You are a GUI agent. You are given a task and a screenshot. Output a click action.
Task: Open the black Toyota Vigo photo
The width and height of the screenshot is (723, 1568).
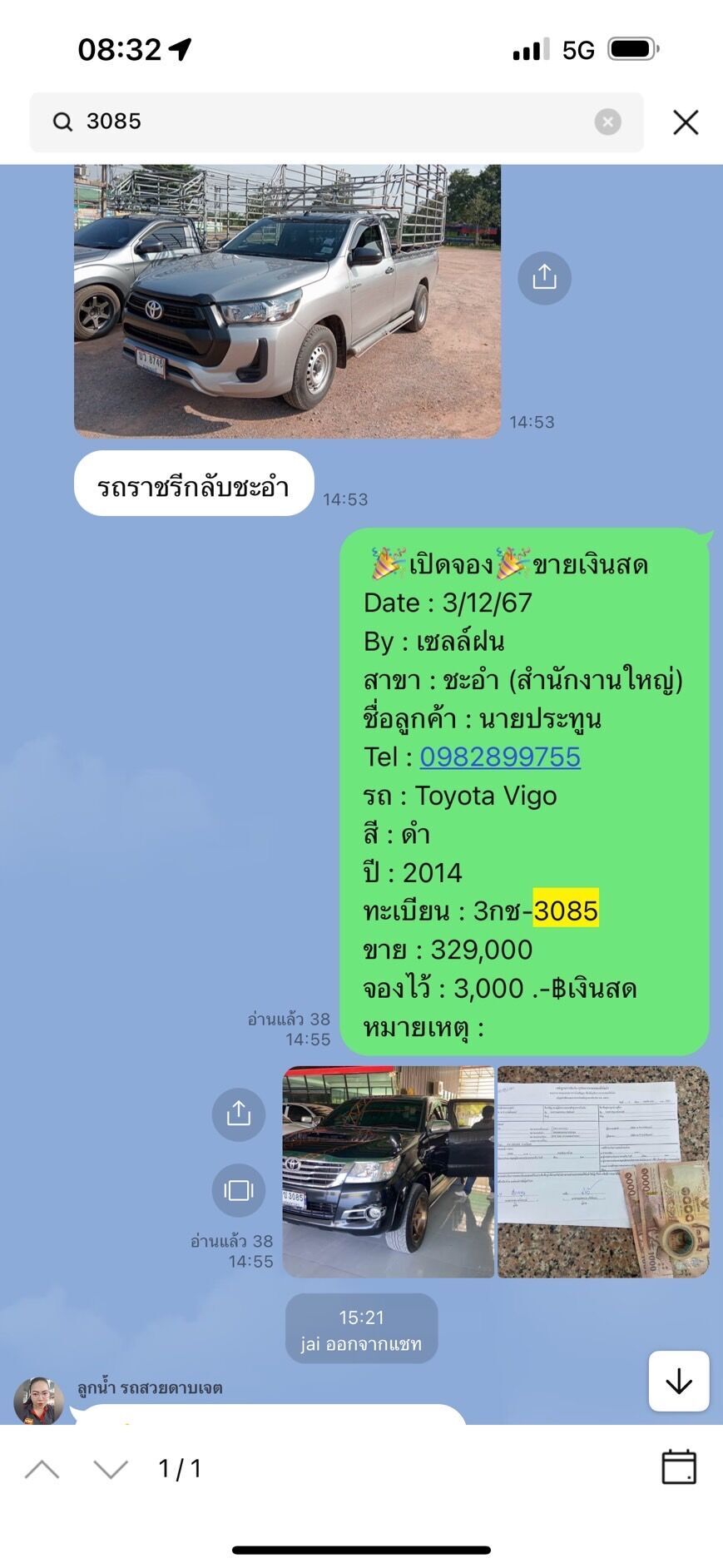[389, 1172]
